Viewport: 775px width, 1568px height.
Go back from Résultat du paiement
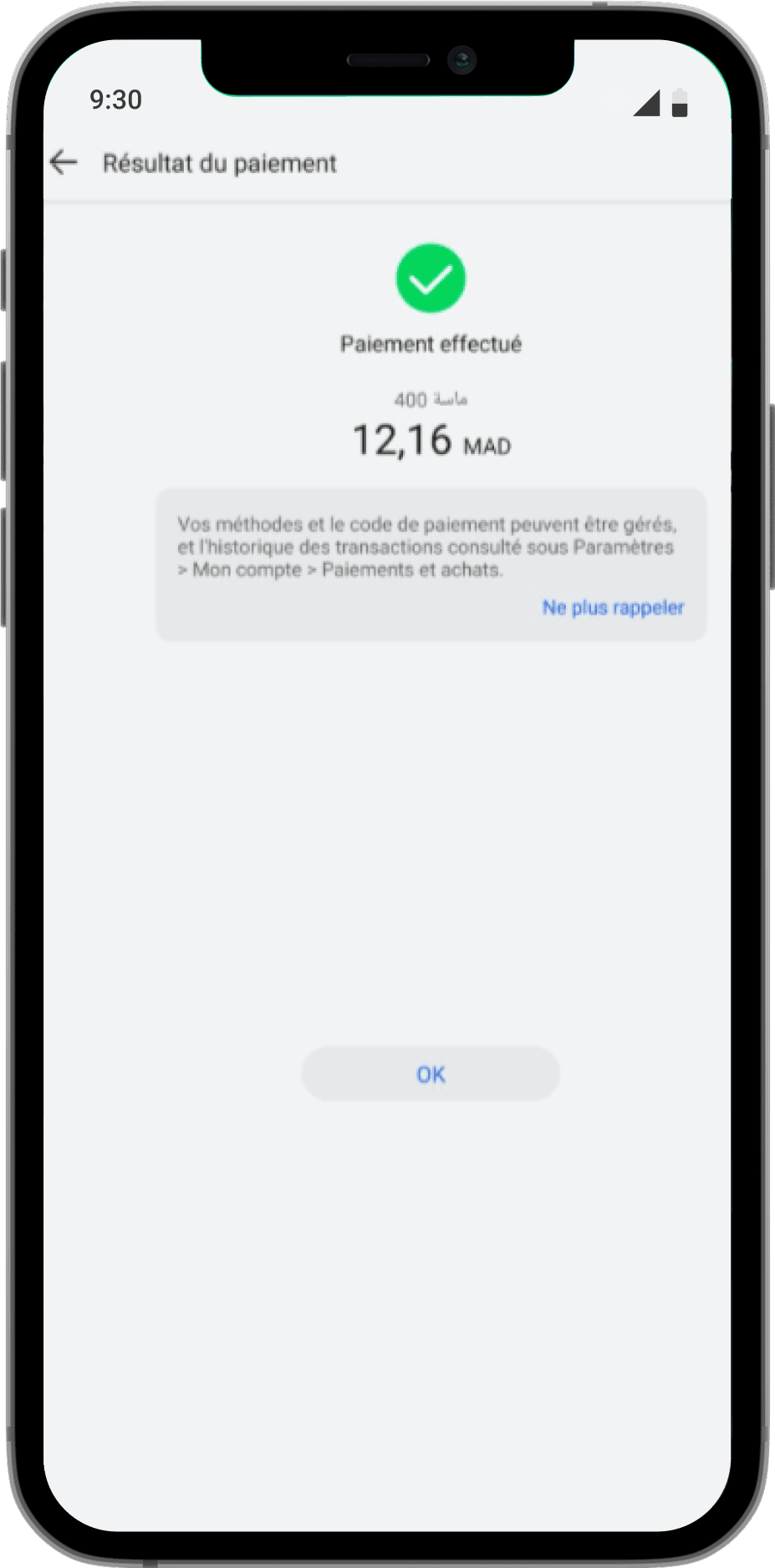coord(64,162)
